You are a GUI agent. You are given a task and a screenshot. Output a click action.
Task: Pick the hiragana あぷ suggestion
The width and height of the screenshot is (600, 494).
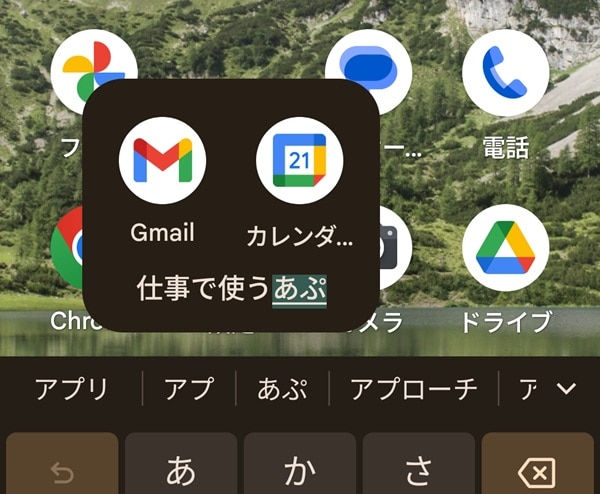tap(281, 389)
